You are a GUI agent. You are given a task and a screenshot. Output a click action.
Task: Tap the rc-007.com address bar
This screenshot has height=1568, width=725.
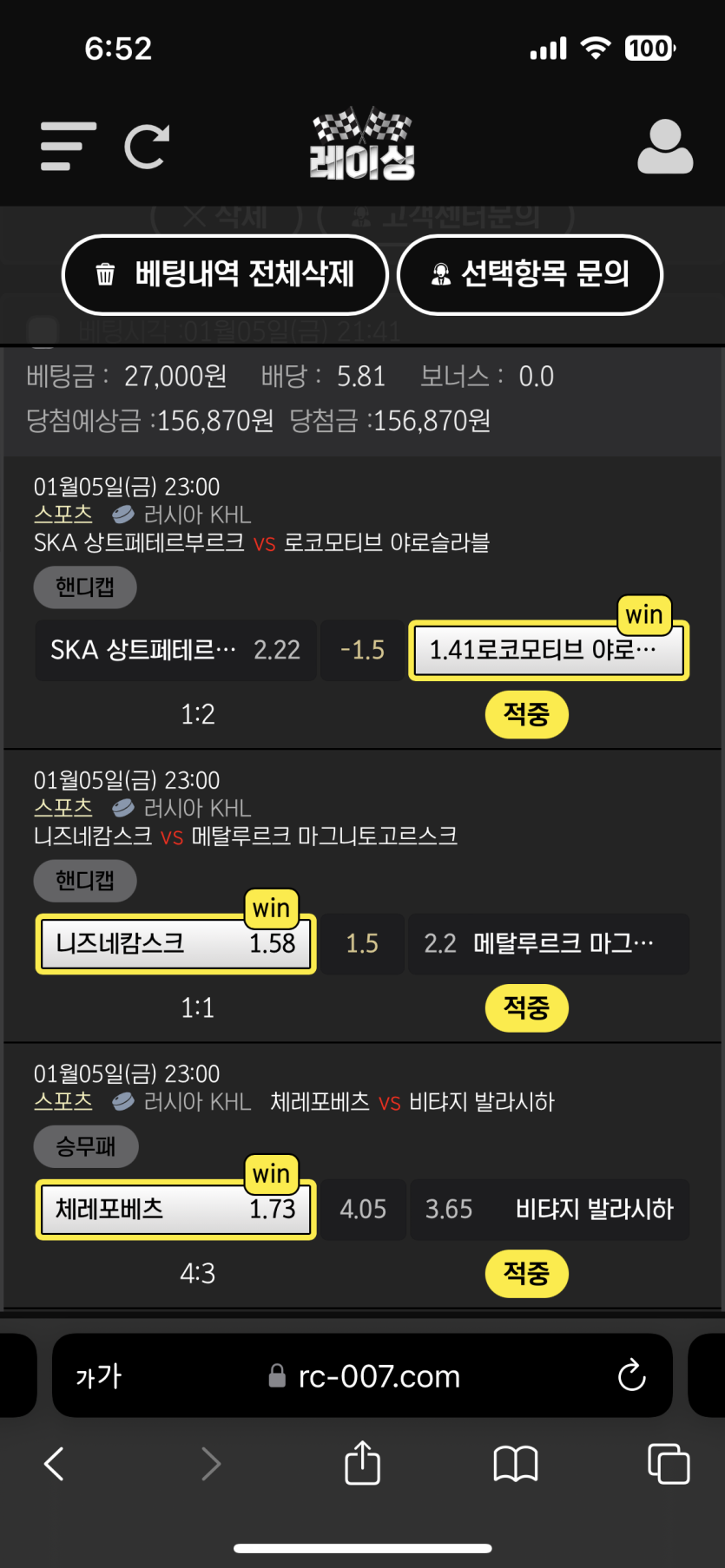point(365,1375)
